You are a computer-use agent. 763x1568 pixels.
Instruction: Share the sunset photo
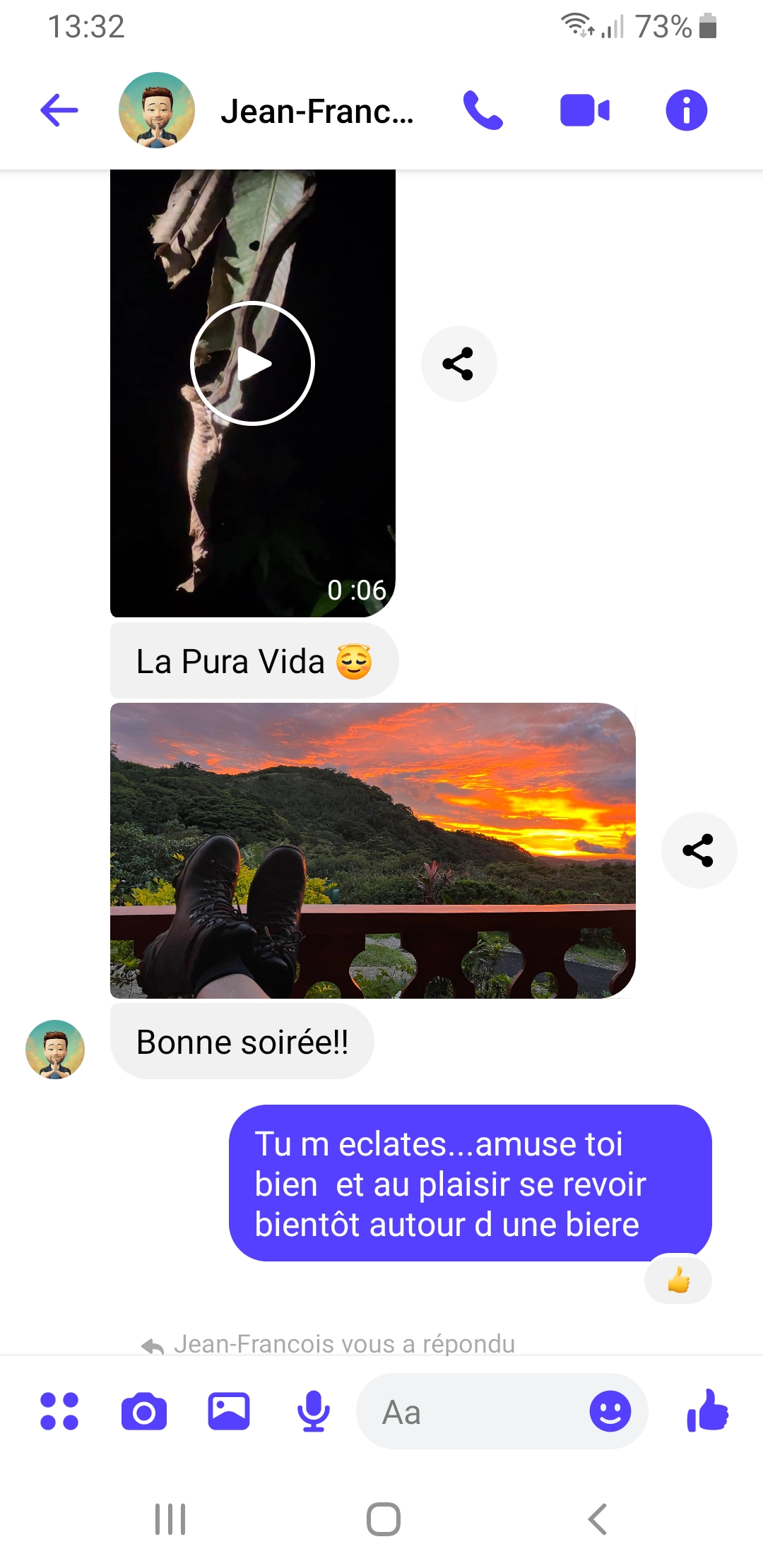pos(698,850)
